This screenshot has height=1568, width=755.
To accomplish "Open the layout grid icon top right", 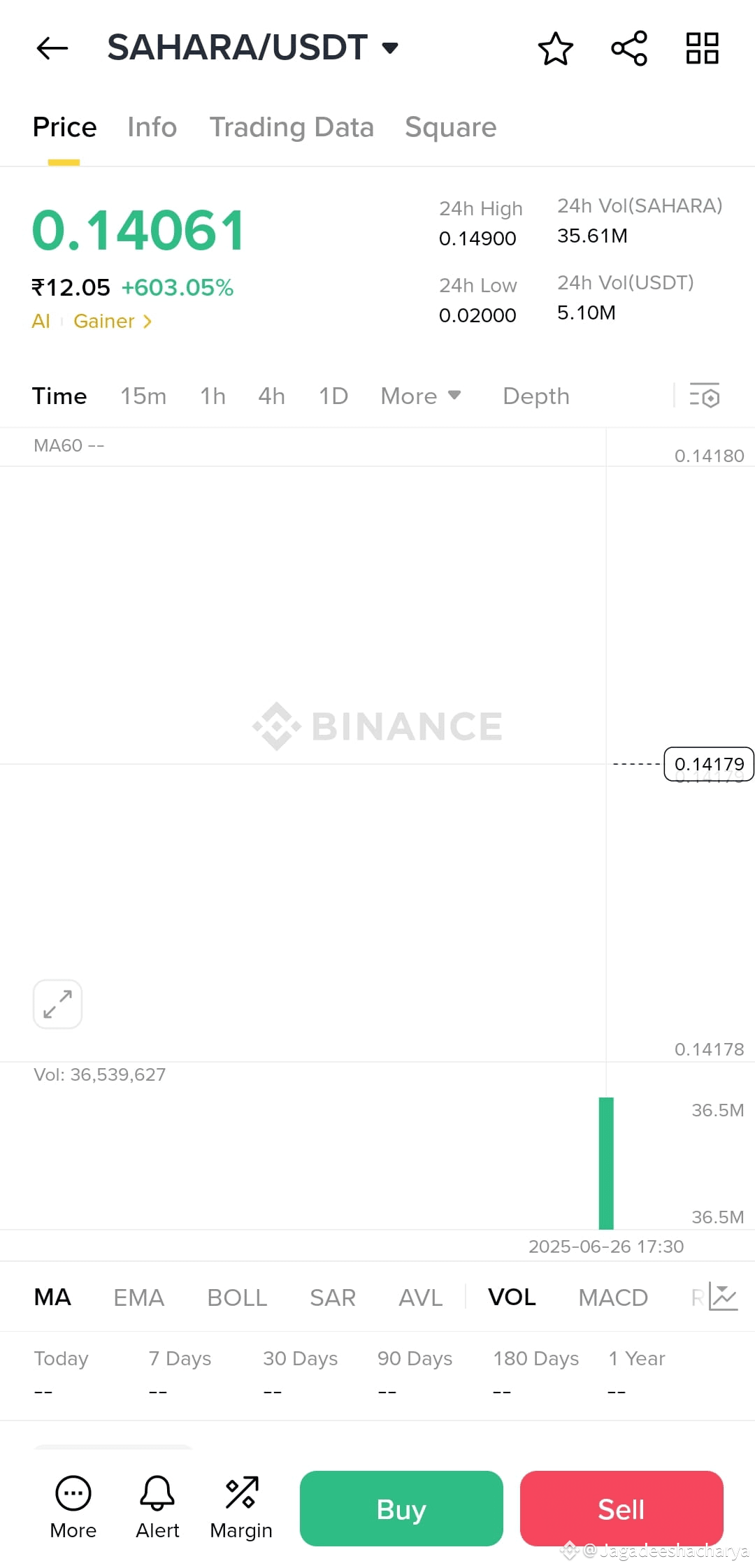I will coord(702,48).
